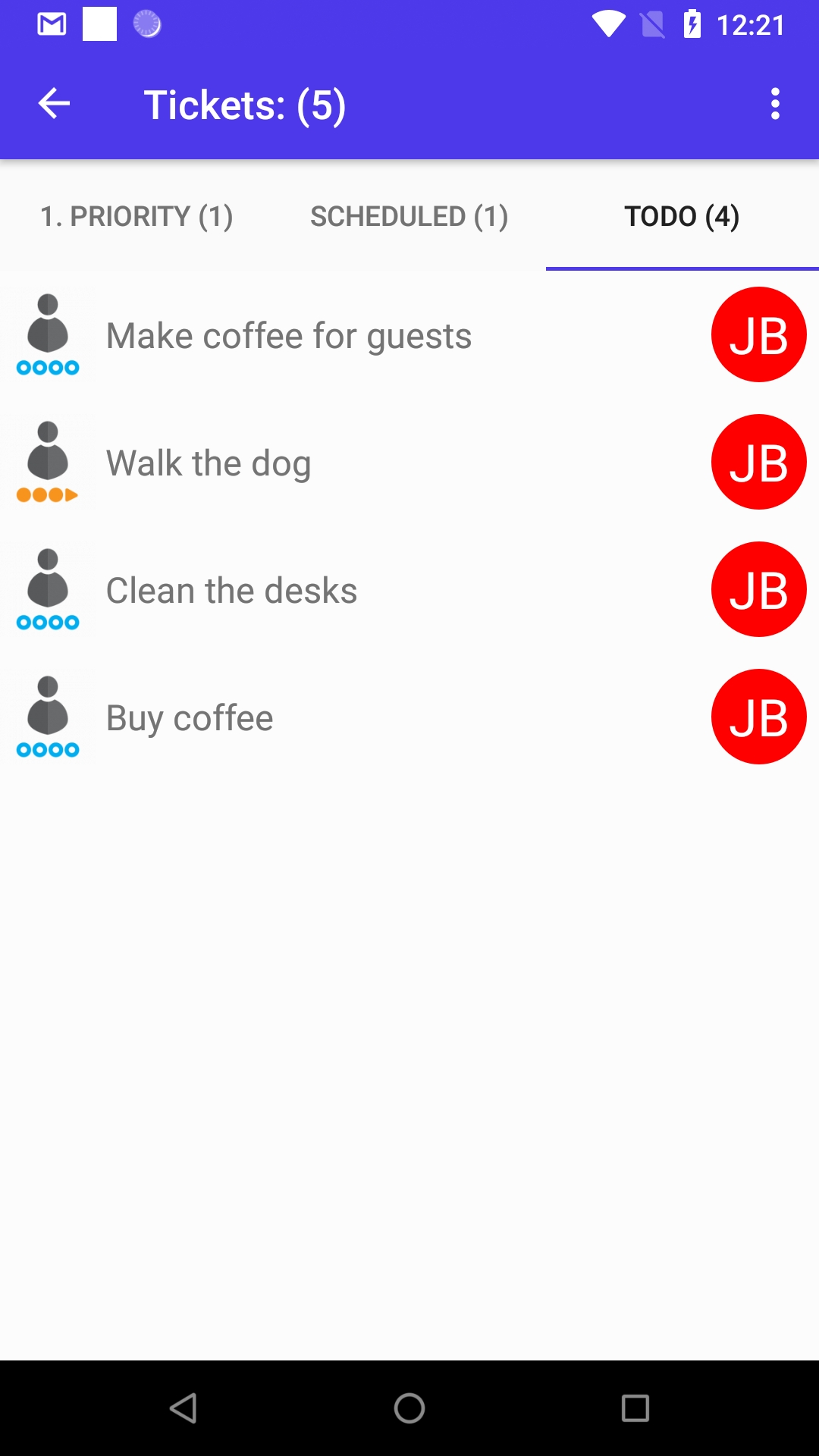Switch to the 1. Priority tab

[136, 217]
